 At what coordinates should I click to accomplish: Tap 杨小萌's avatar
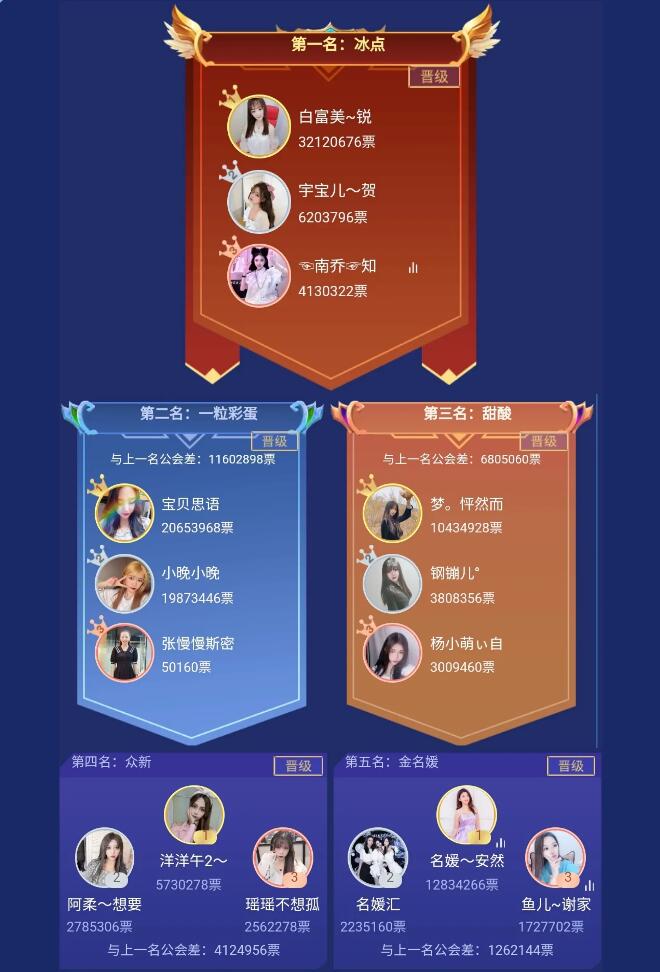392,653
